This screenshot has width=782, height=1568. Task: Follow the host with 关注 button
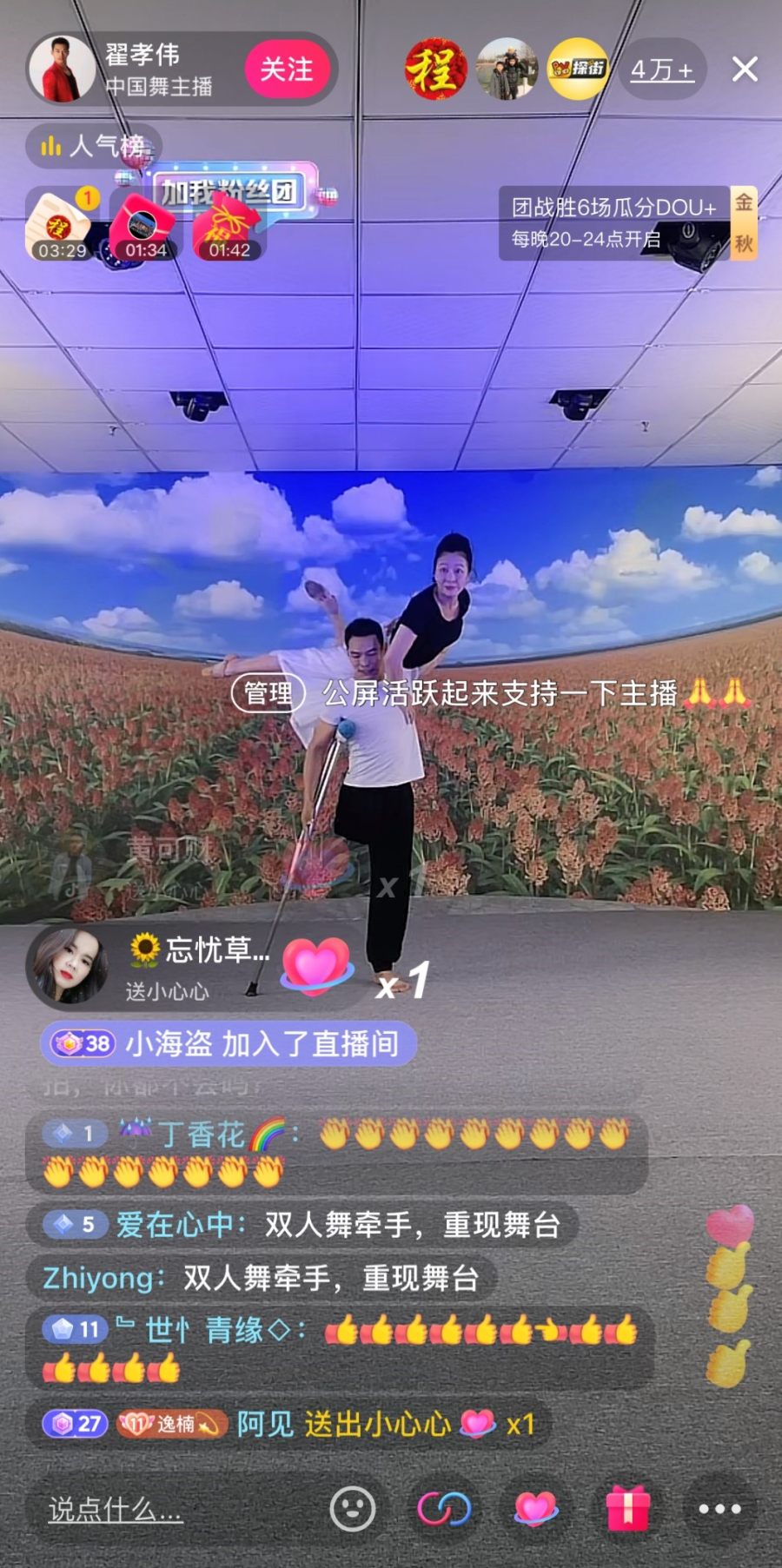287,69
